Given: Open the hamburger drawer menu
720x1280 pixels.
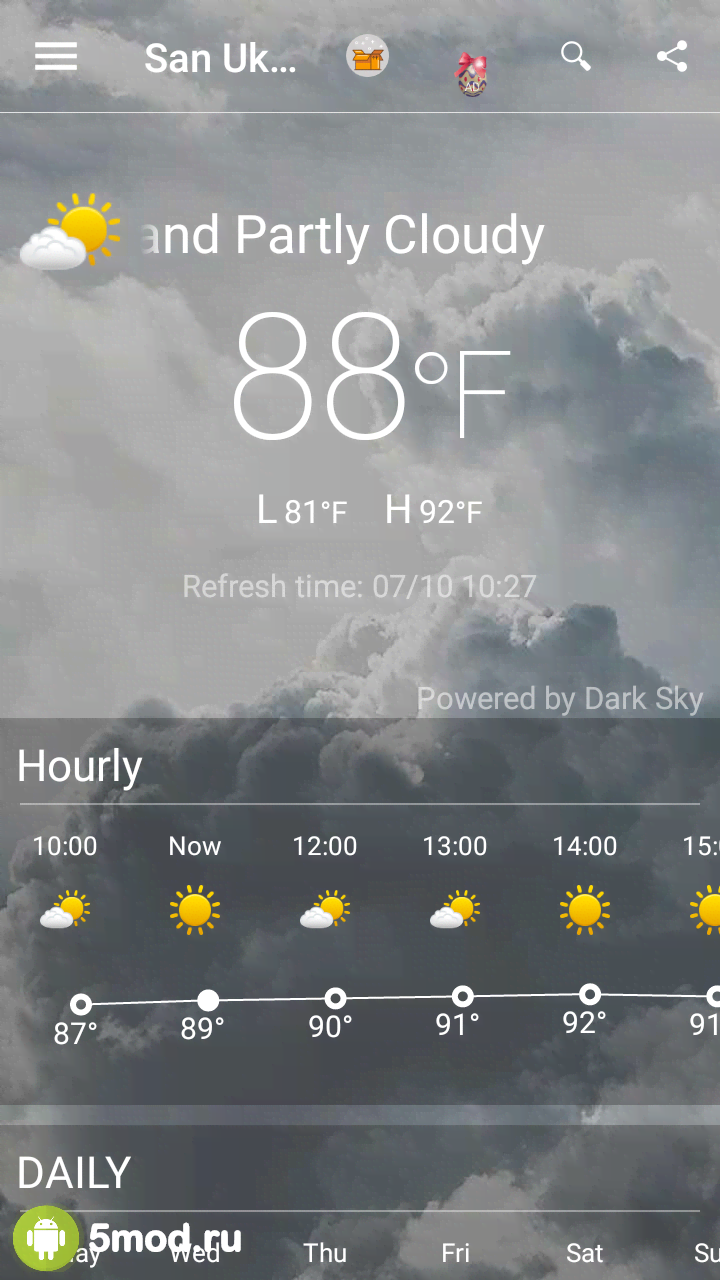Looking at the screenshot, I should 56,57.
